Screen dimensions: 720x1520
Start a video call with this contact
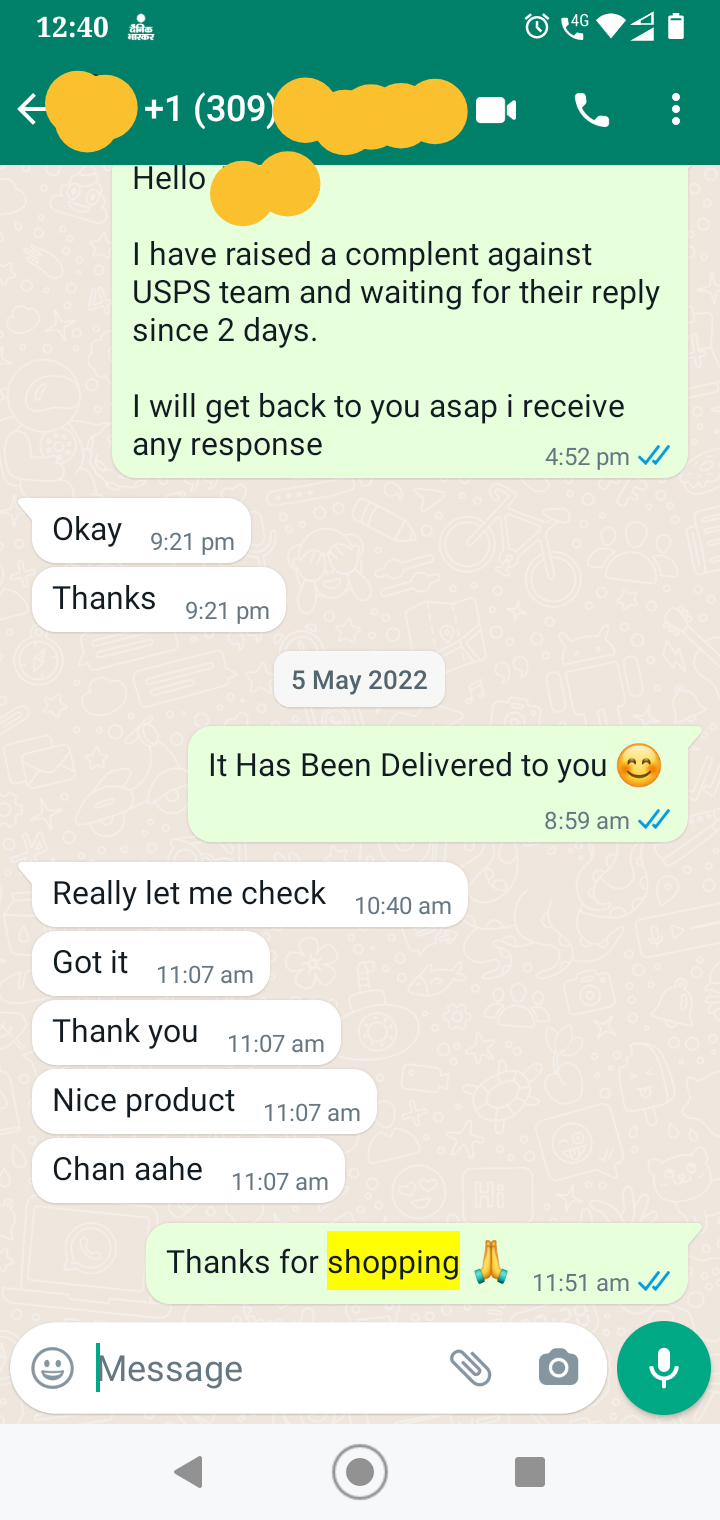coord(496,110)
